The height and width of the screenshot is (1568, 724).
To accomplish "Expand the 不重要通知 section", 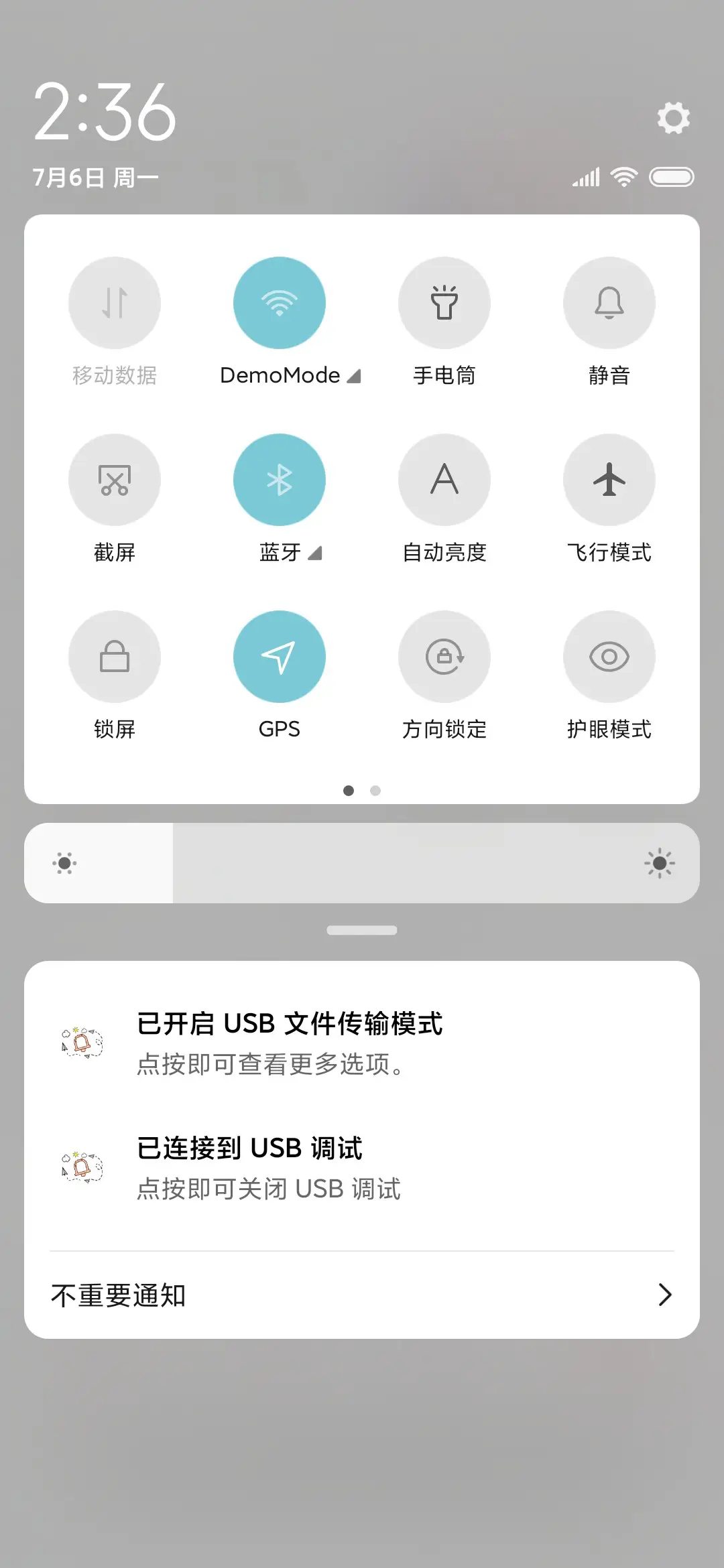I will pos(362,1295).
